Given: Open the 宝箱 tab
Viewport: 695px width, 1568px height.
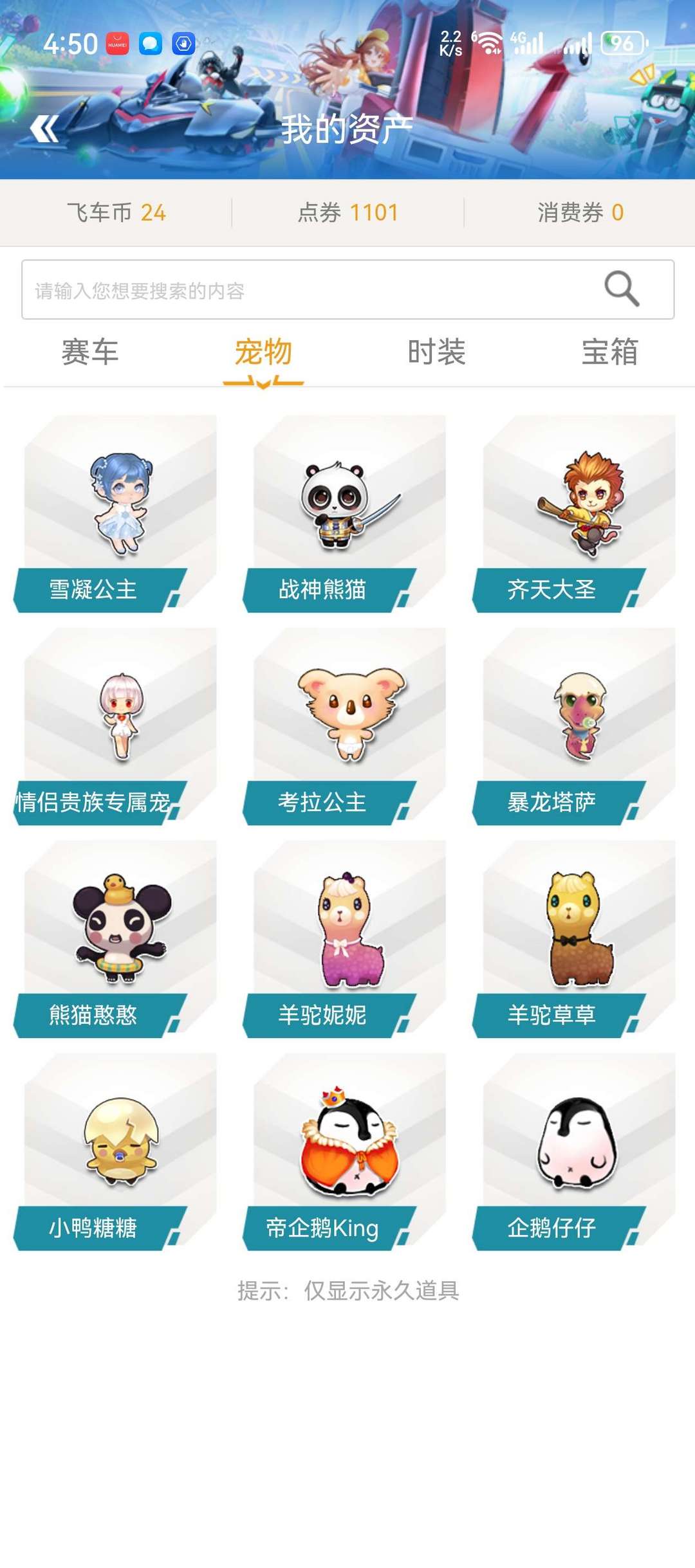Looking at the screenshot, I should 610,352.
